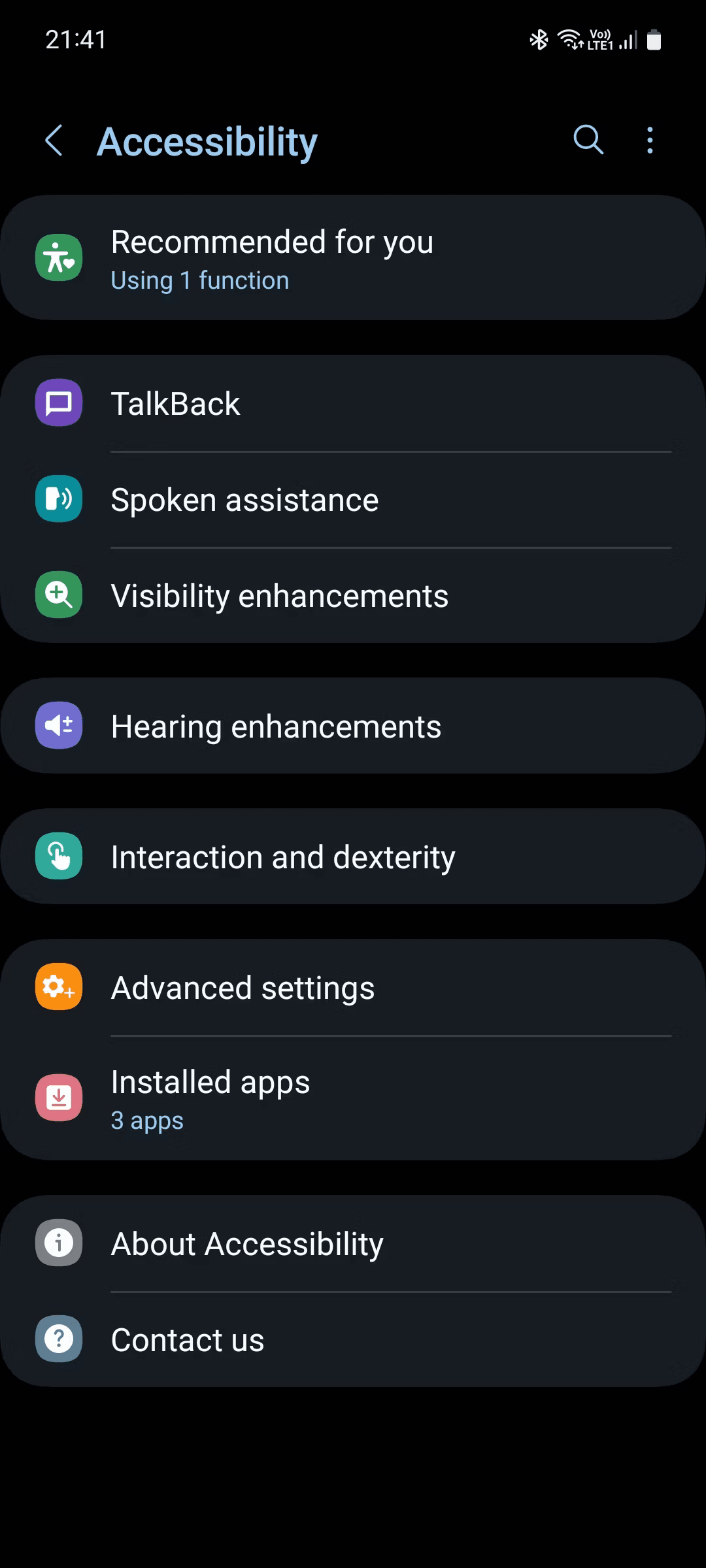Search accessibility settings
The height and width of the screenshot is (1568, 706).
tap(588, 140)
